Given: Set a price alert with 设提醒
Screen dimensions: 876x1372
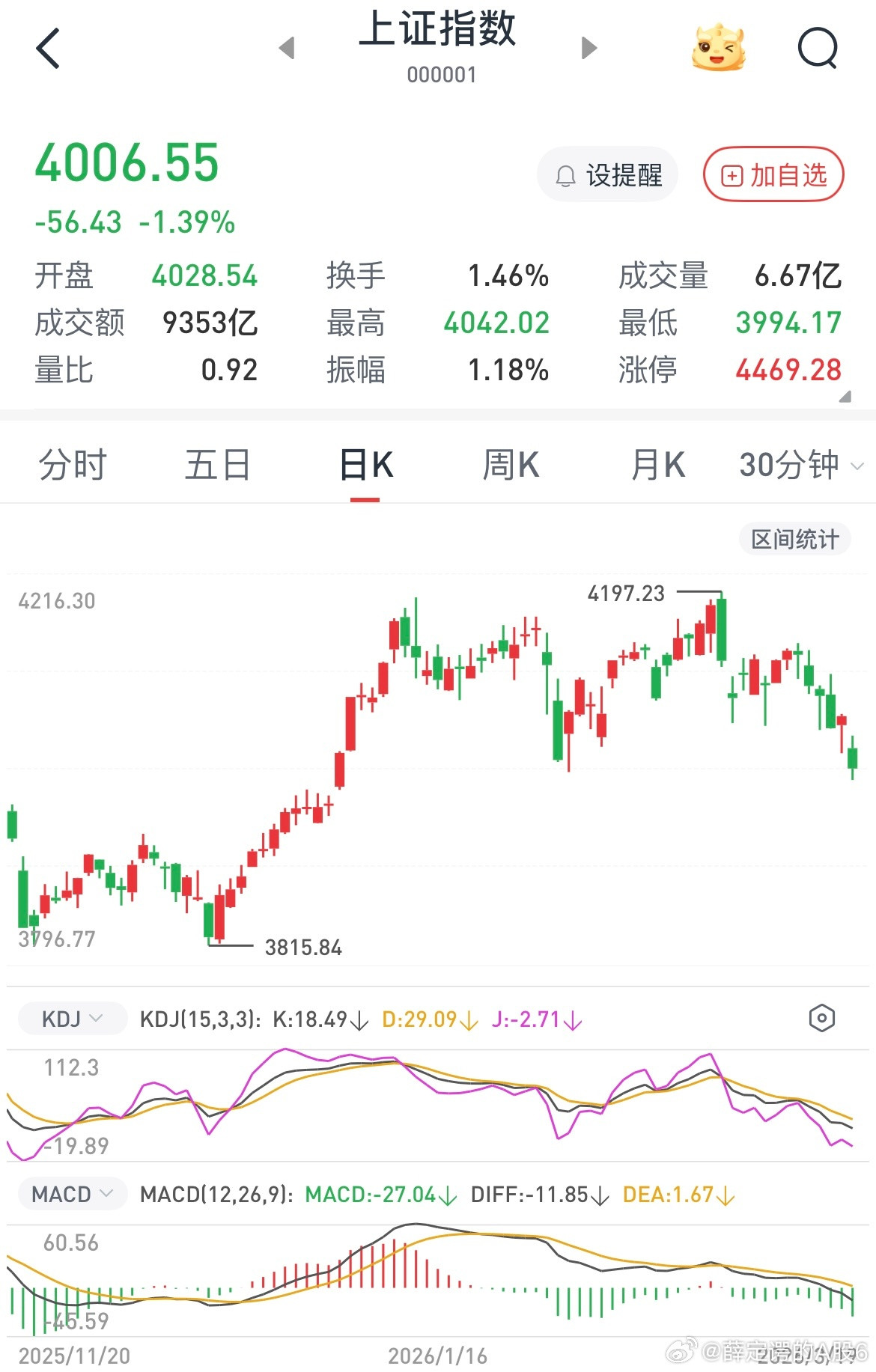Looking at the screenshot, I should point(608,174).
